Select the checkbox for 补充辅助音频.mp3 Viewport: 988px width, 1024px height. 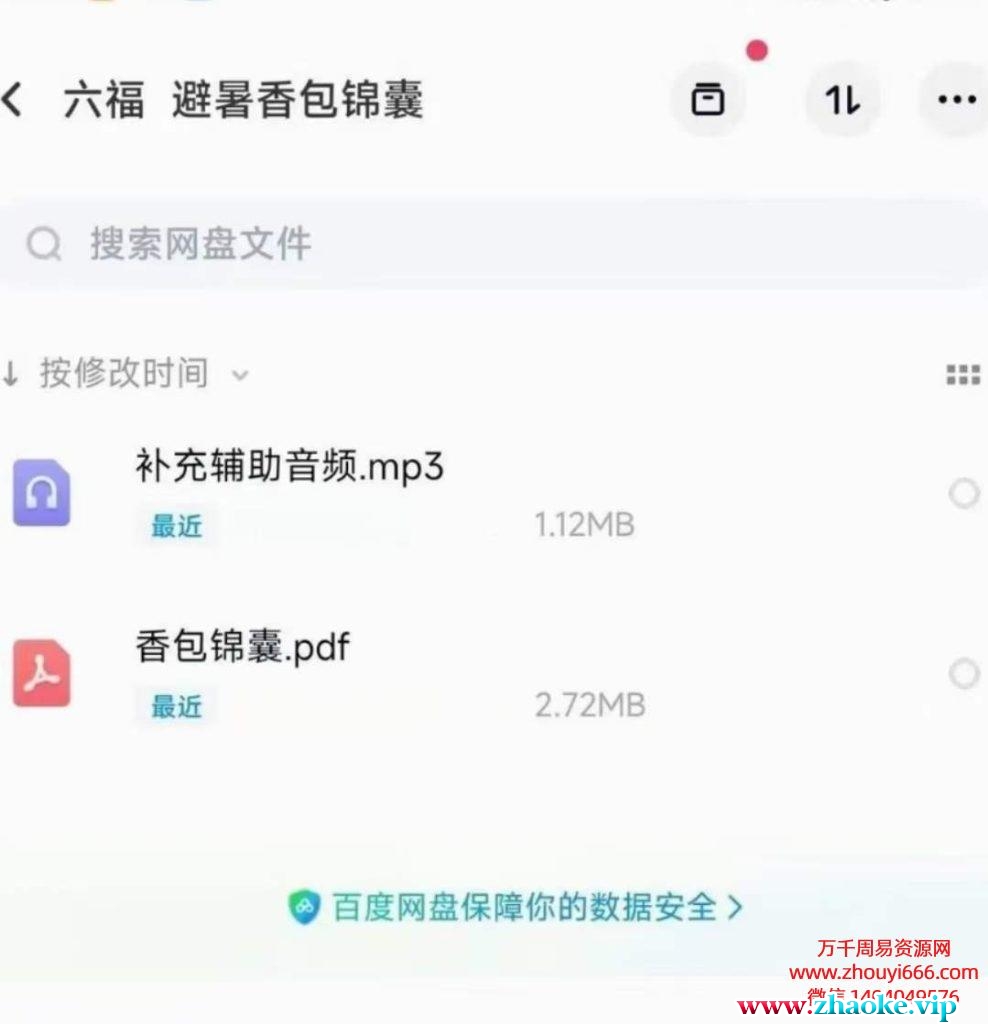(963, 493)
